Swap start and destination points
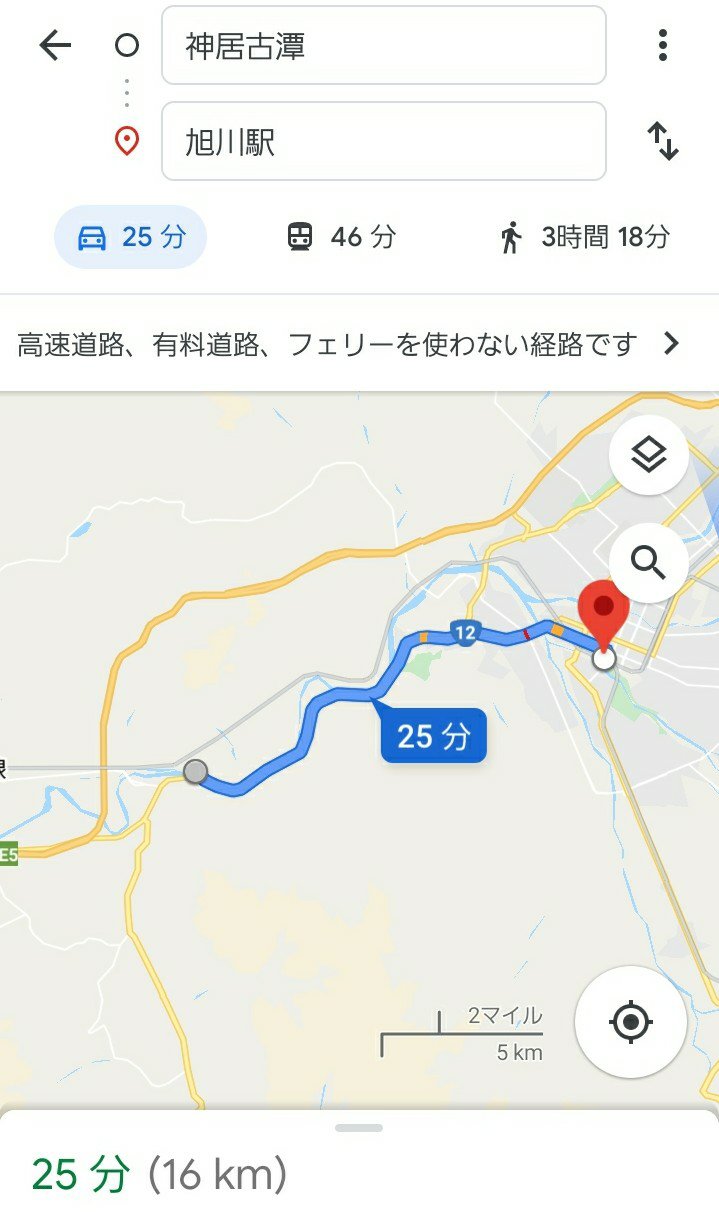The height and width of the screenshot is (1212, 719). tap(662, 142)
